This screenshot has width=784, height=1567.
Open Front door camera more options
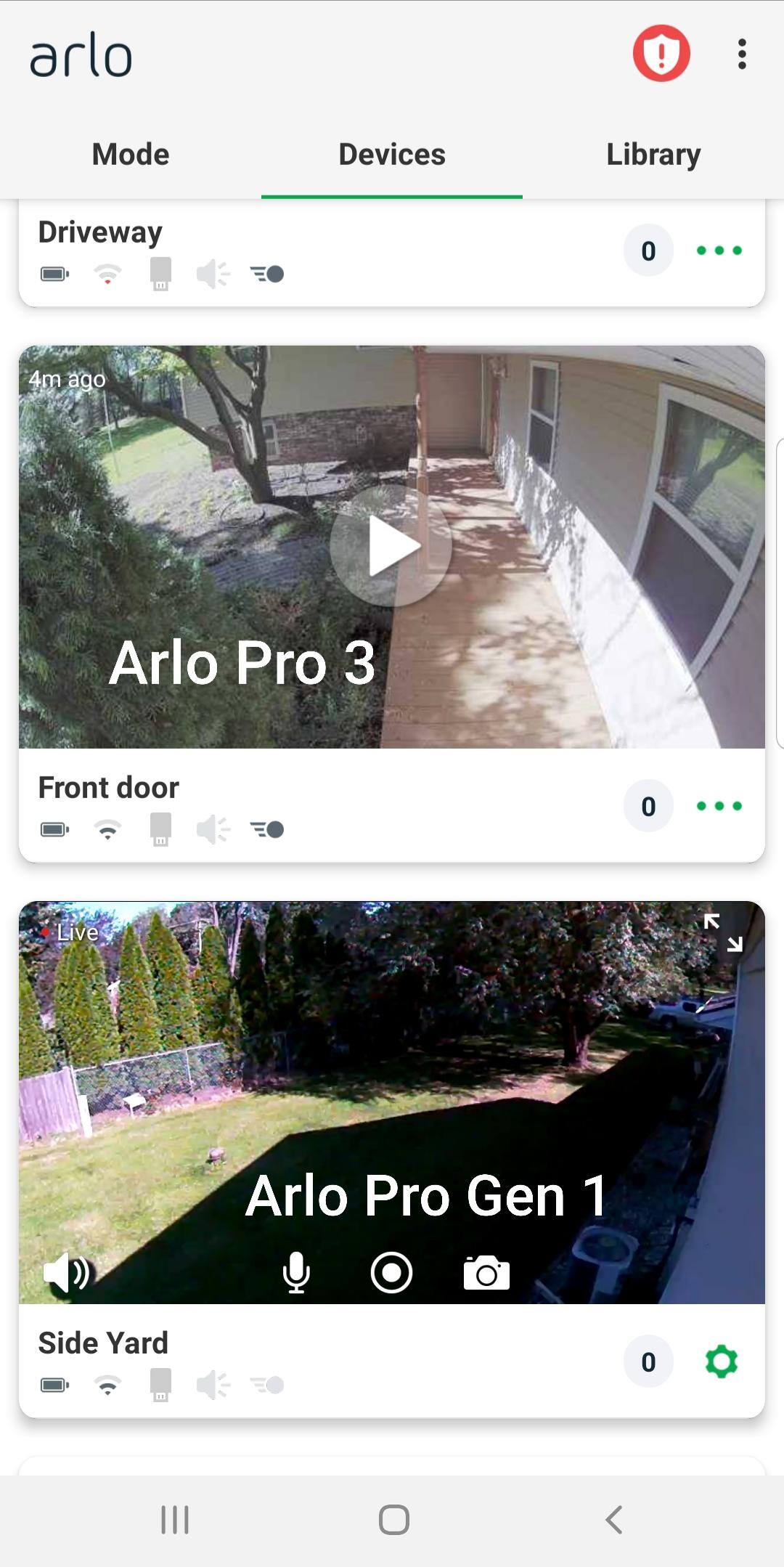[719, 806]
